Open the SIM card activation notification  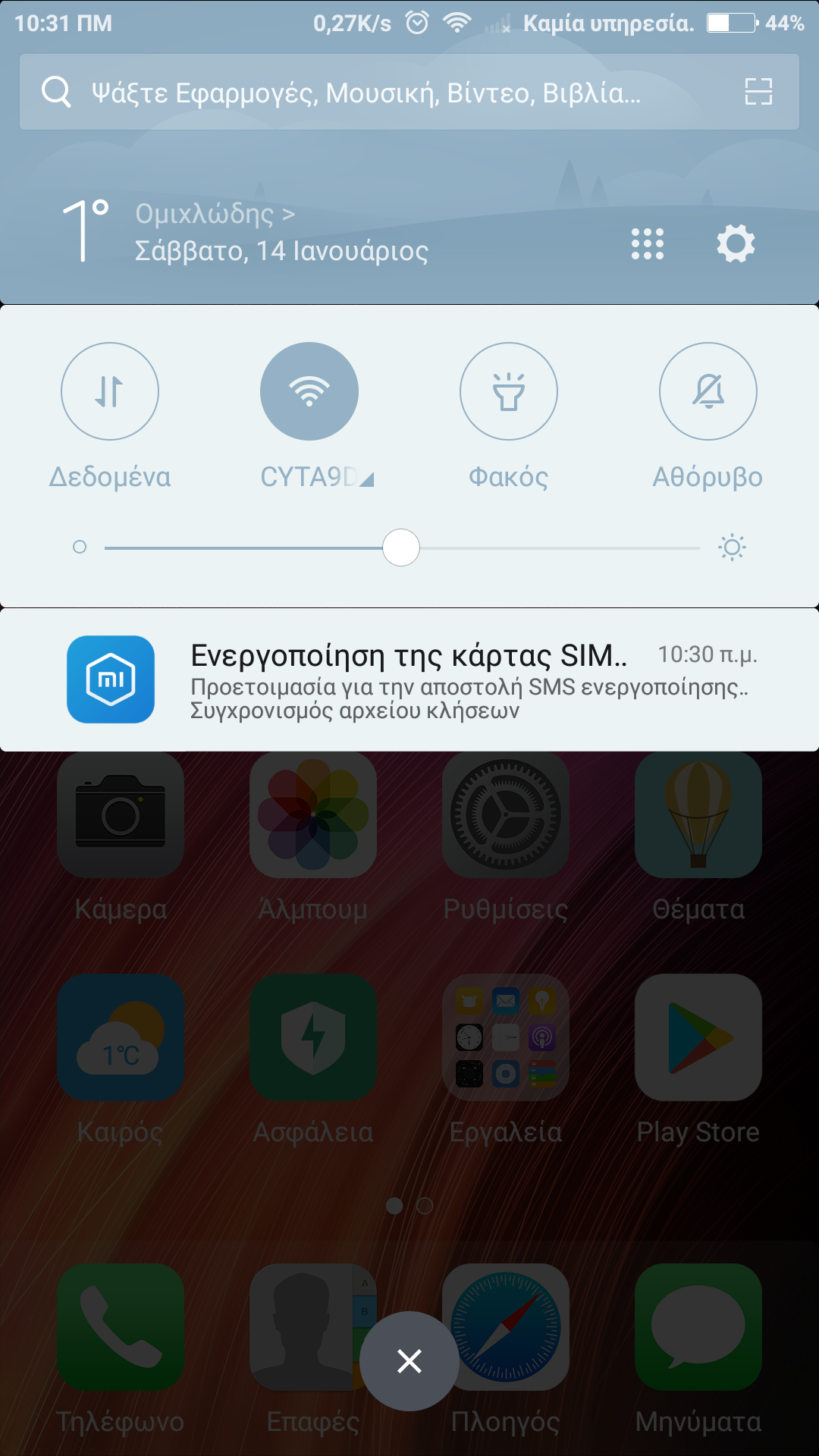click(x=409, y=679)
